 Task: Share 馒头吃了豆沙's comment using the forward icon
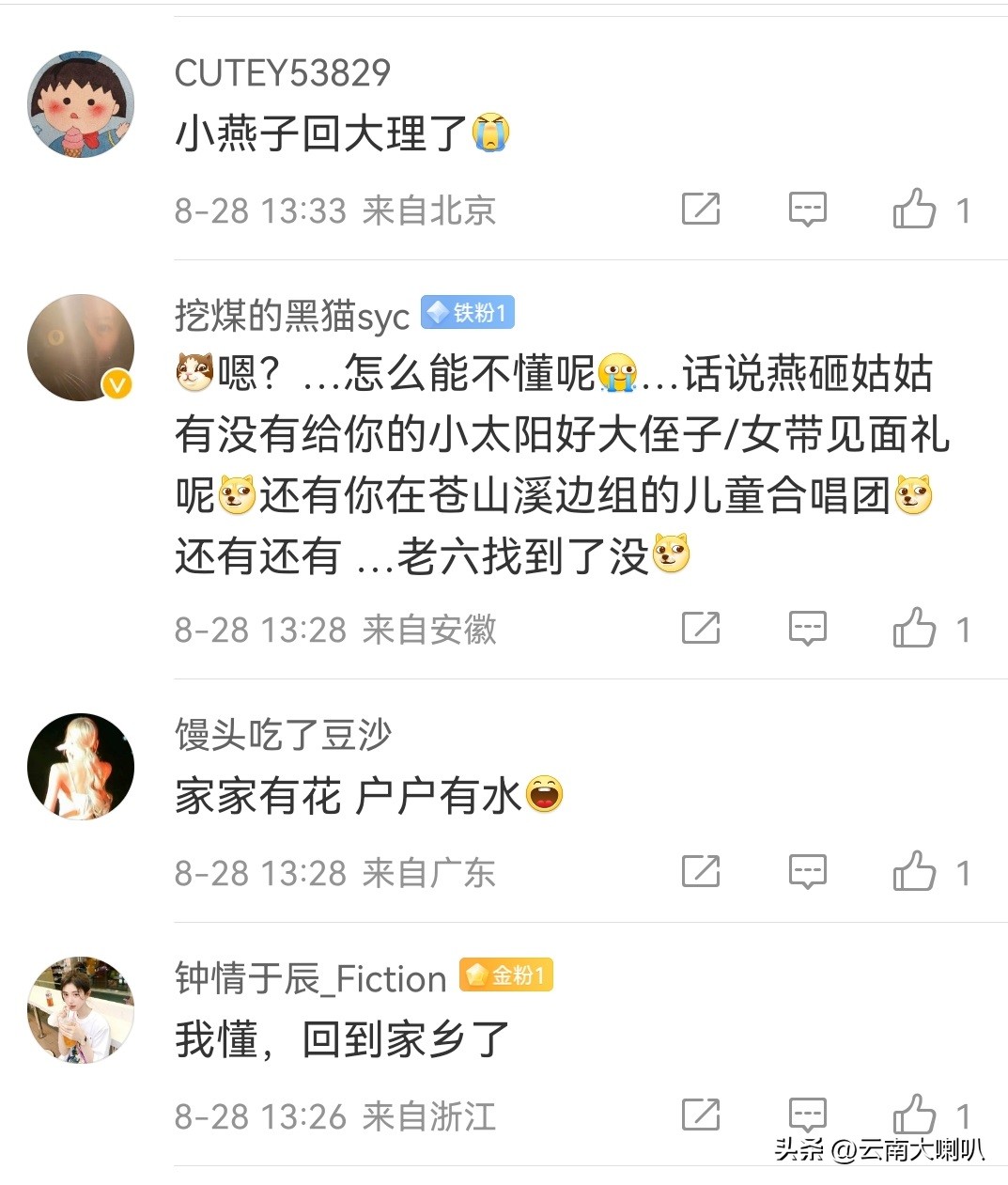[x=699, y=872]
